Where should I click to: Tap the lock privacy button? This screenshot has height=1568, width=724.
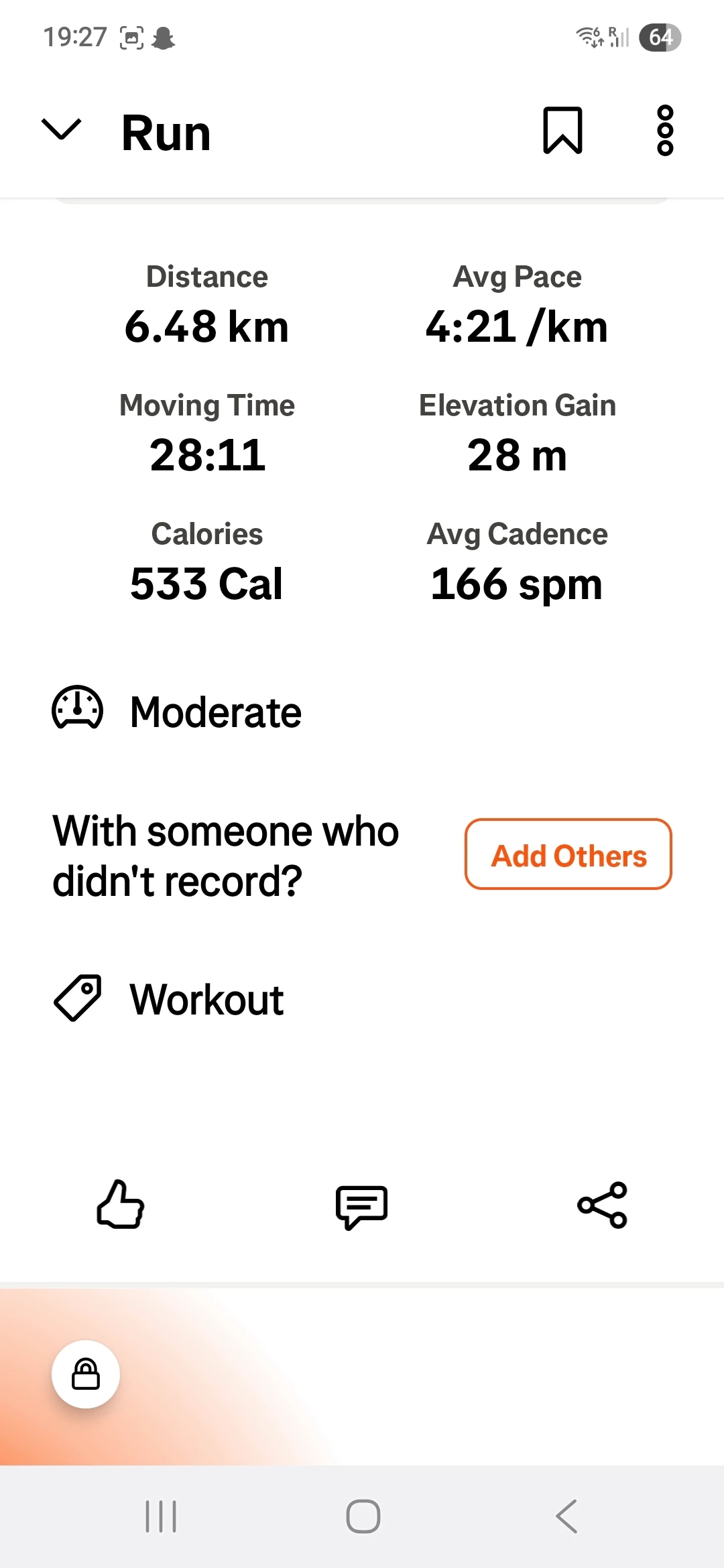86,1374
